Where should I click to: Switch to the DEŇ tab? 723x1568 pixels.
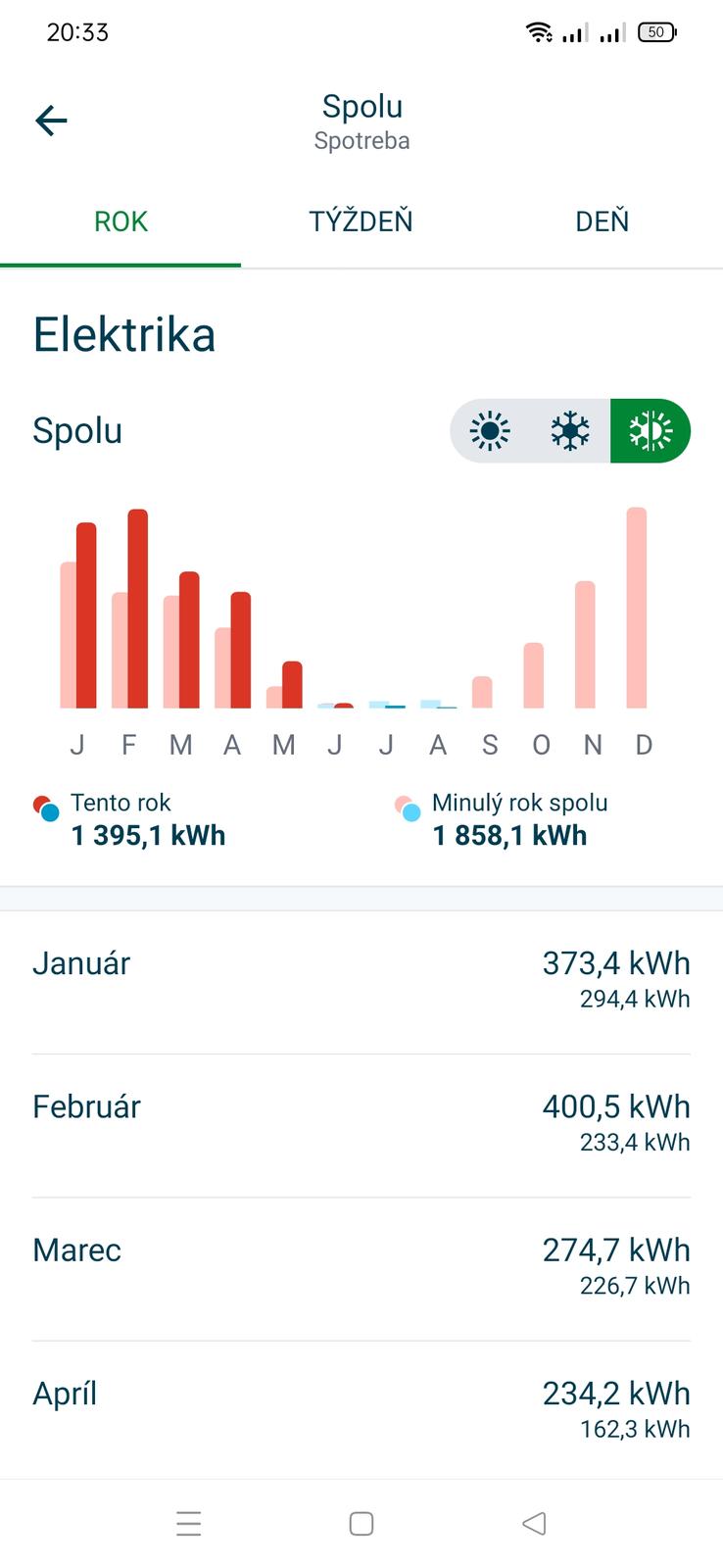(x=602, y=221)
